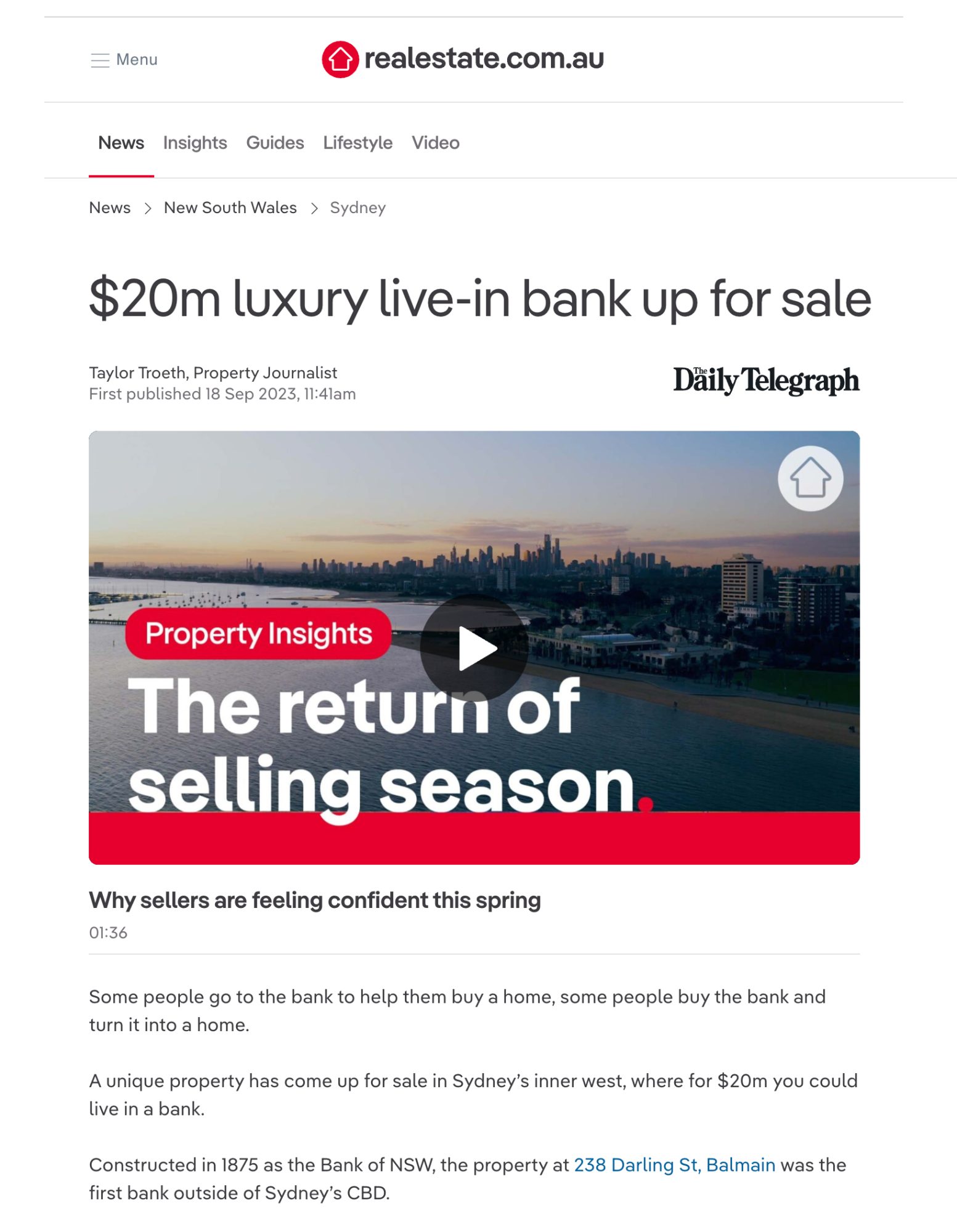Open the Lifestyle tab
This screenshot has width=957, height=1232.
coord(357,143)
